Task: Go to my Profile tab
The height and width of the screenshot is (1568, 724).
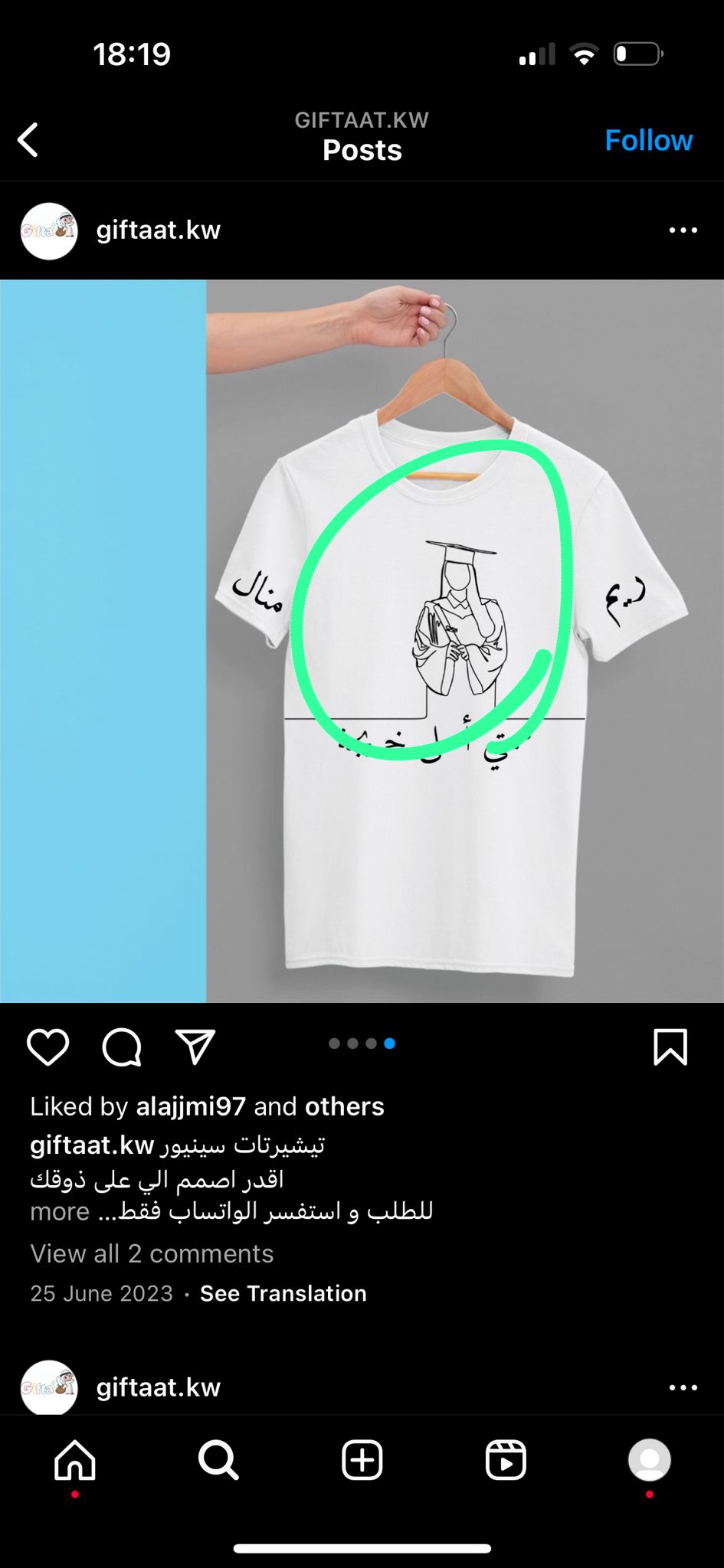Action: pyautogui.click(x=650, y=1460)
